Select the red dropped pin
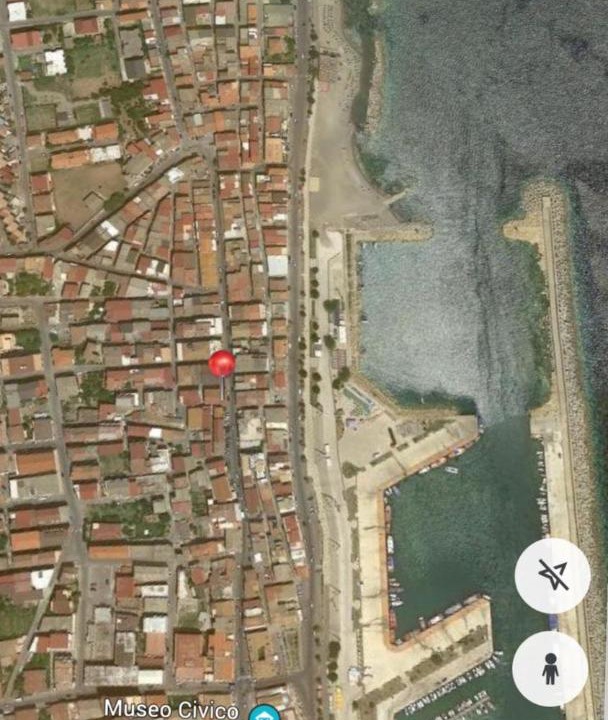This screenshot has height=720, width=608. click(x=222, y=363)
